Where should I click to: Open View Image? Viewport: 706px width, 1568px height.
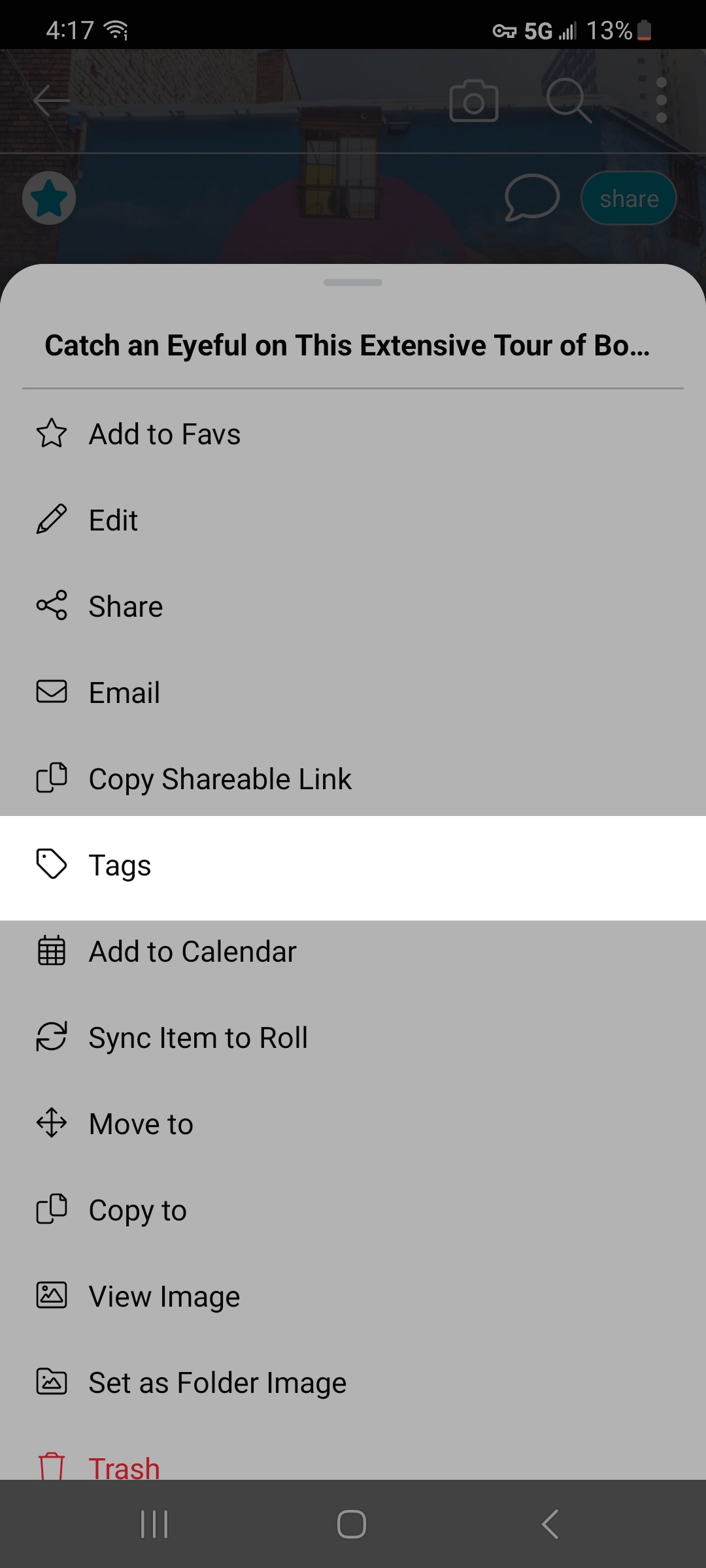[353, 1296]
